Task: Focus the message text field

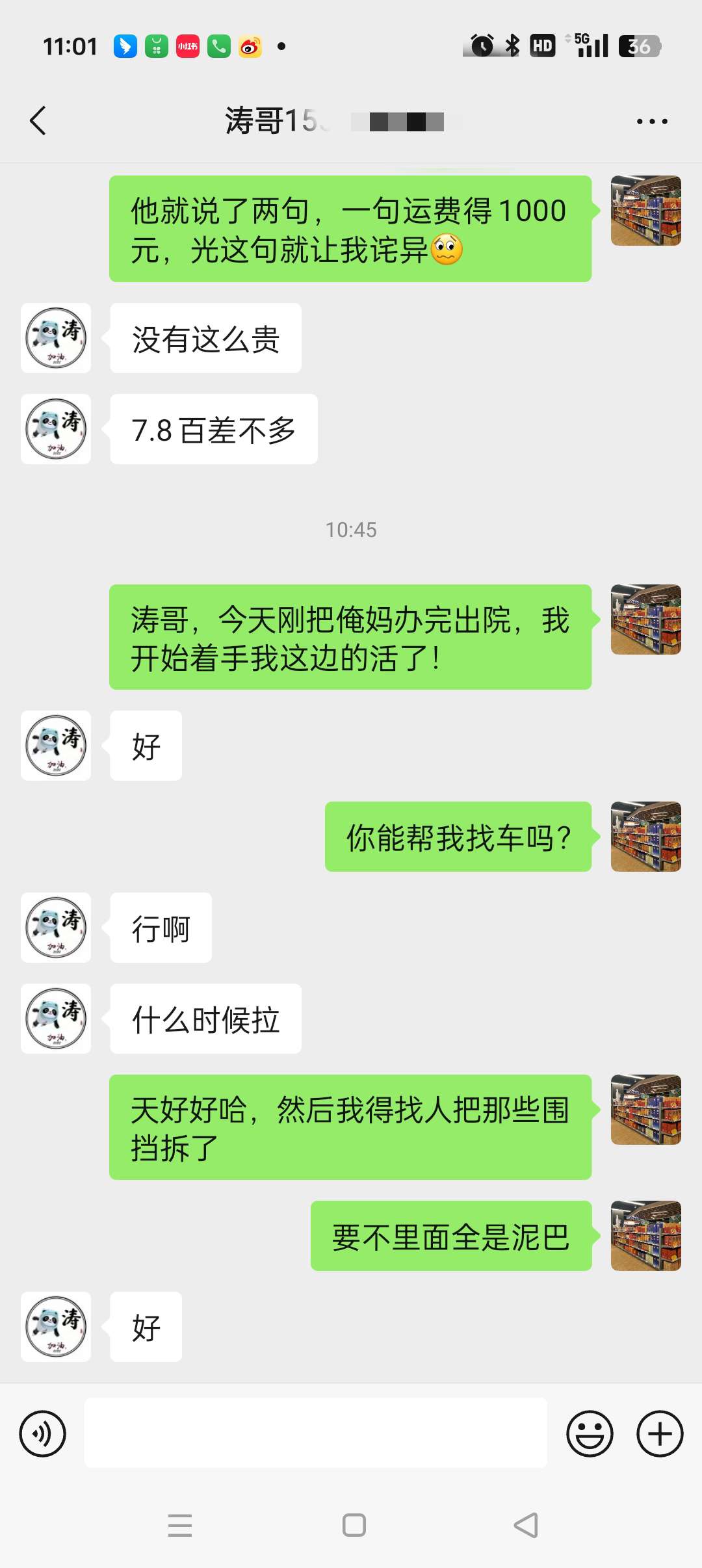Action: point(316,1433)
